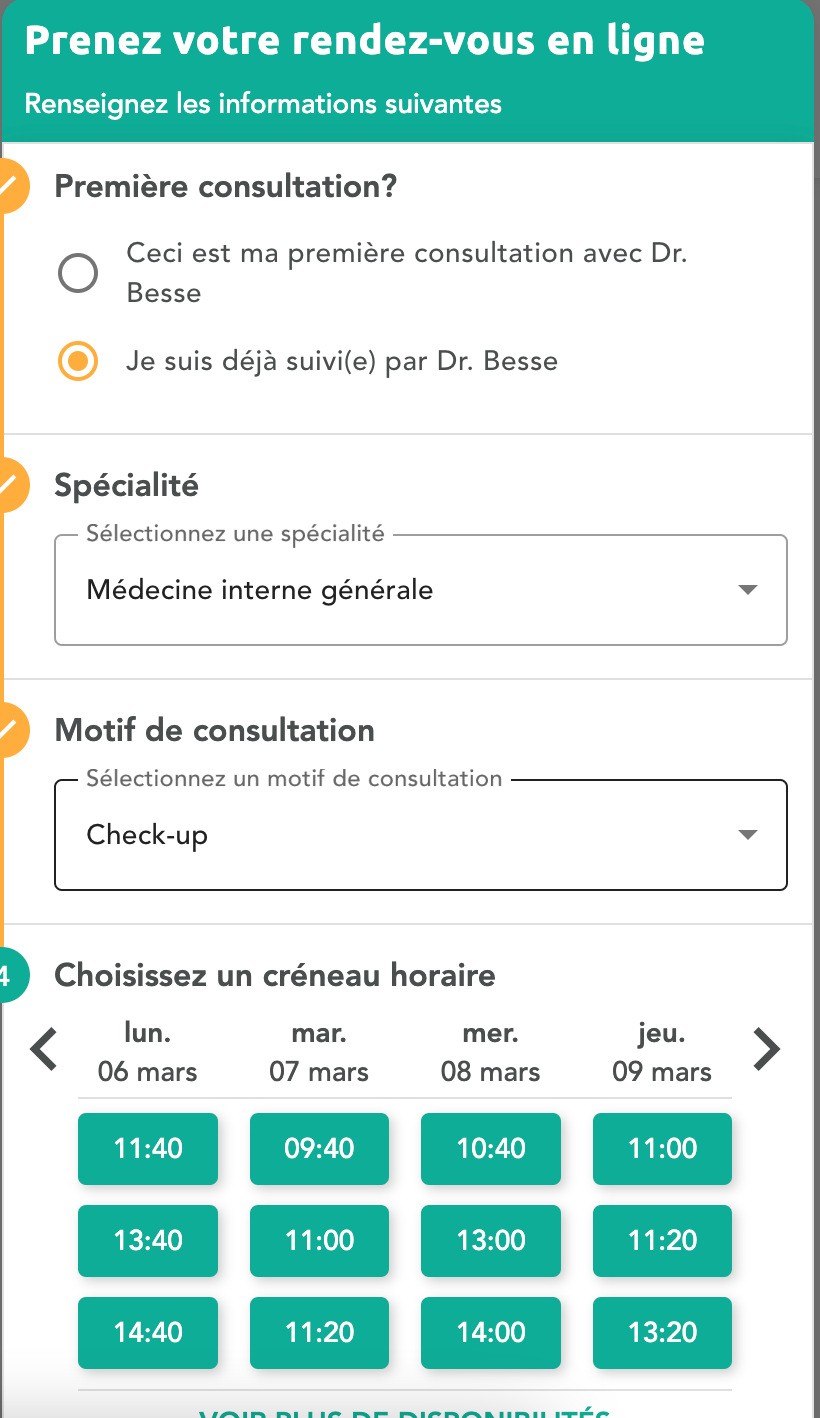The width and height of the screenshot is (820, 1418).
Task: Pick 10:40 on mer. 08 mars
Action: coord(491,1148)
